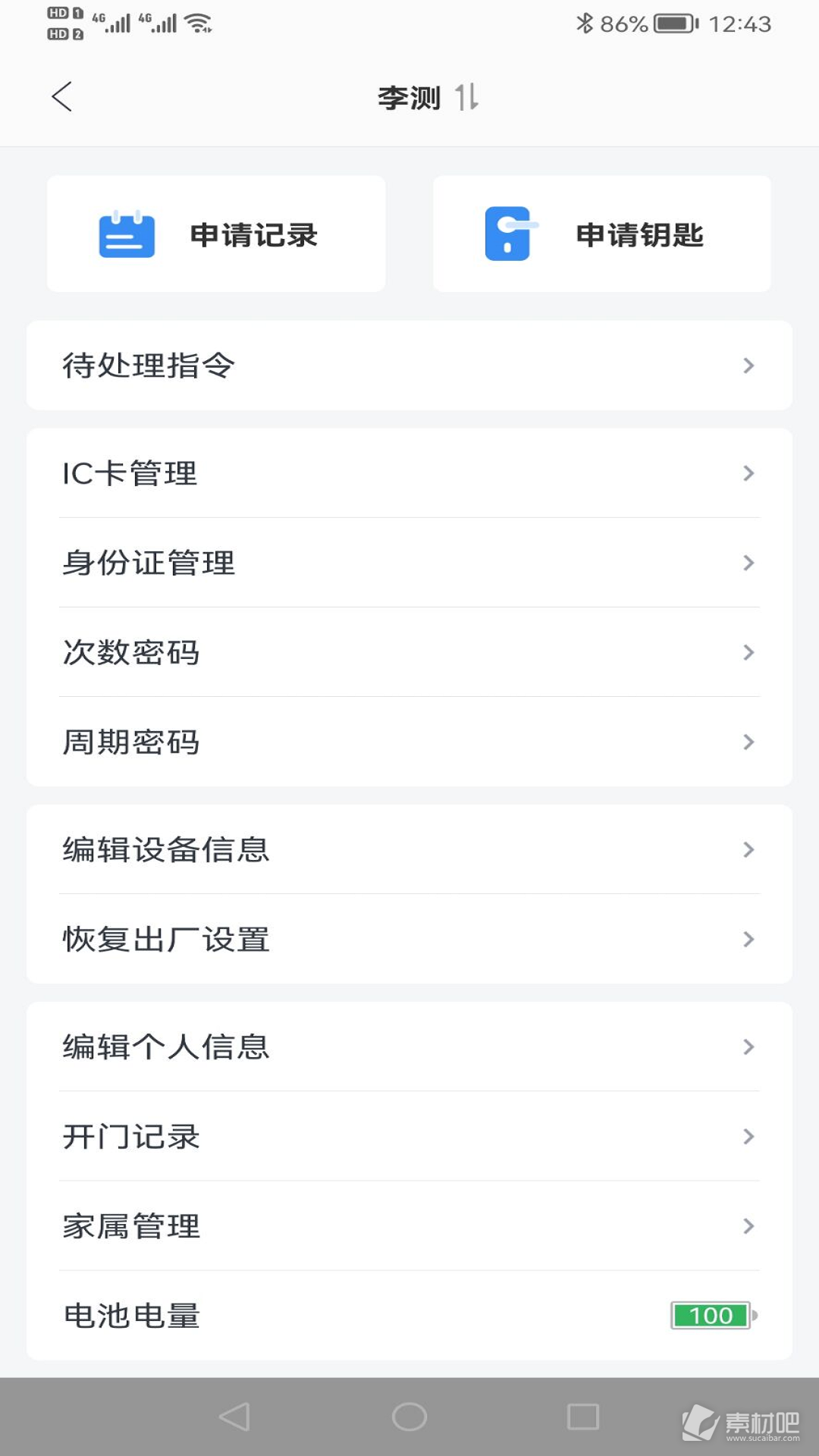View 开门记录
Screen dimensions: 819x1456
[x=409, y=1136]
